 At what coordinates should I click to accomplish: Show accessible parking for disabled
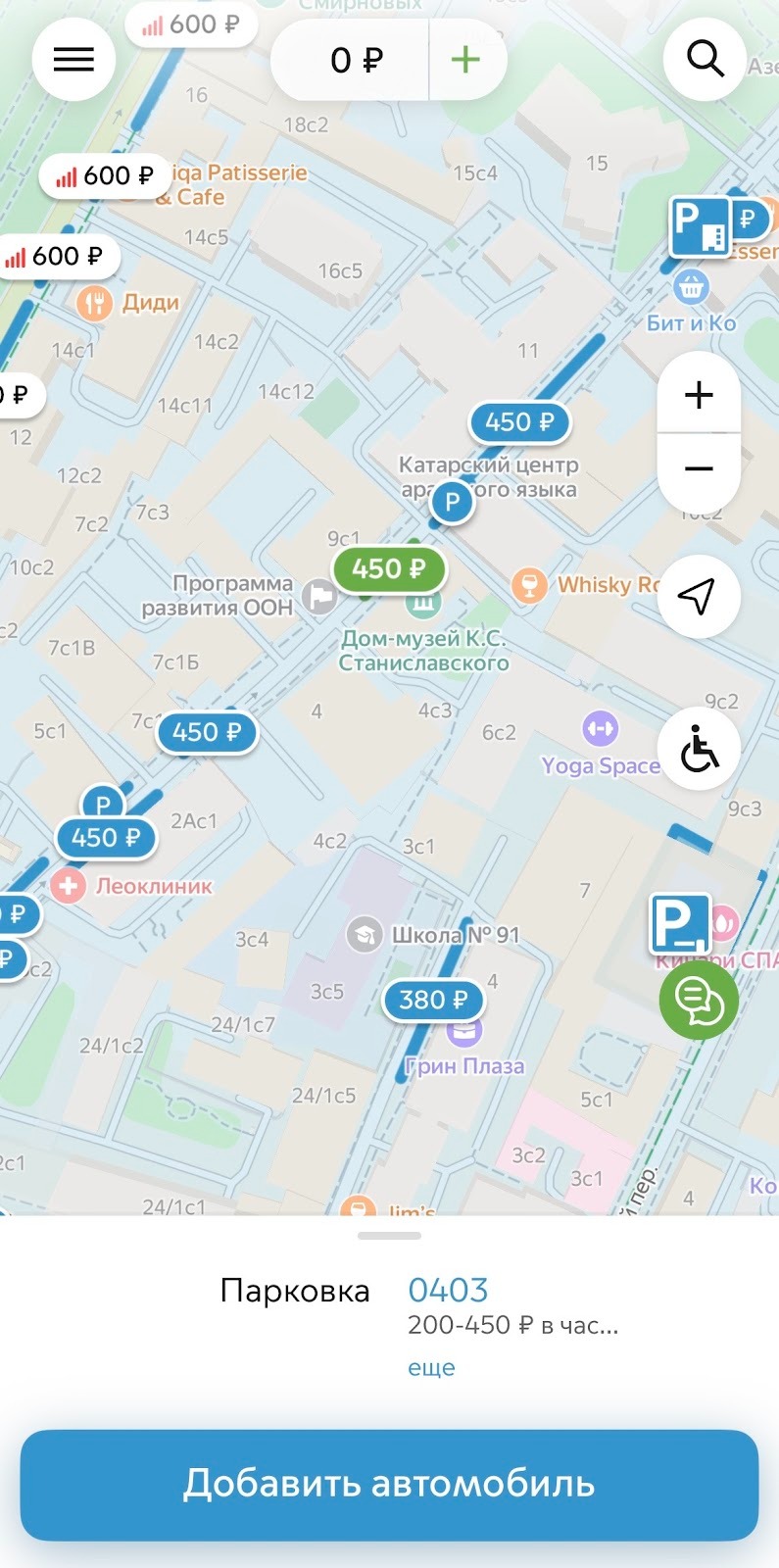[x=699, y=749]
